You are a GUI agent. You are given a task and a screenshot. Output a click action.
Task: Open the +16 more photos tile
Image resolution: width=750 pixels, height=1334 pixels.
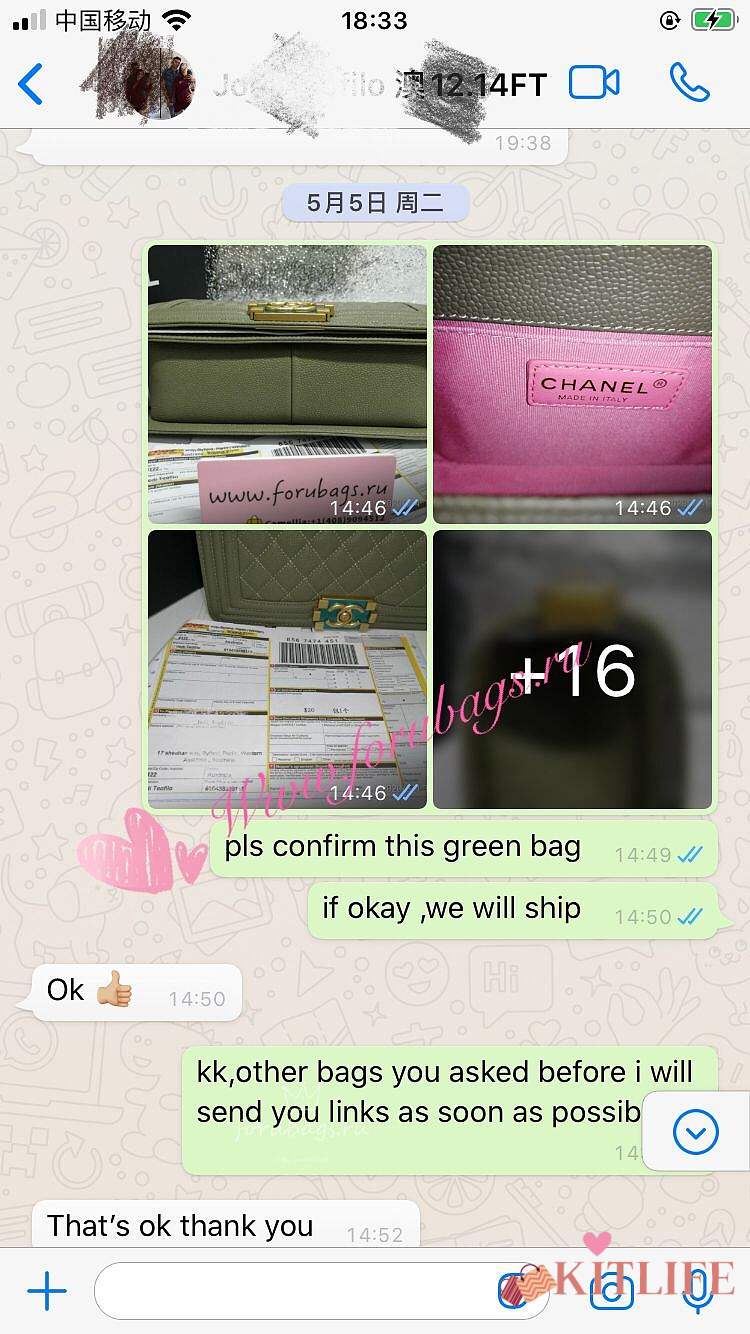point(573,669)
